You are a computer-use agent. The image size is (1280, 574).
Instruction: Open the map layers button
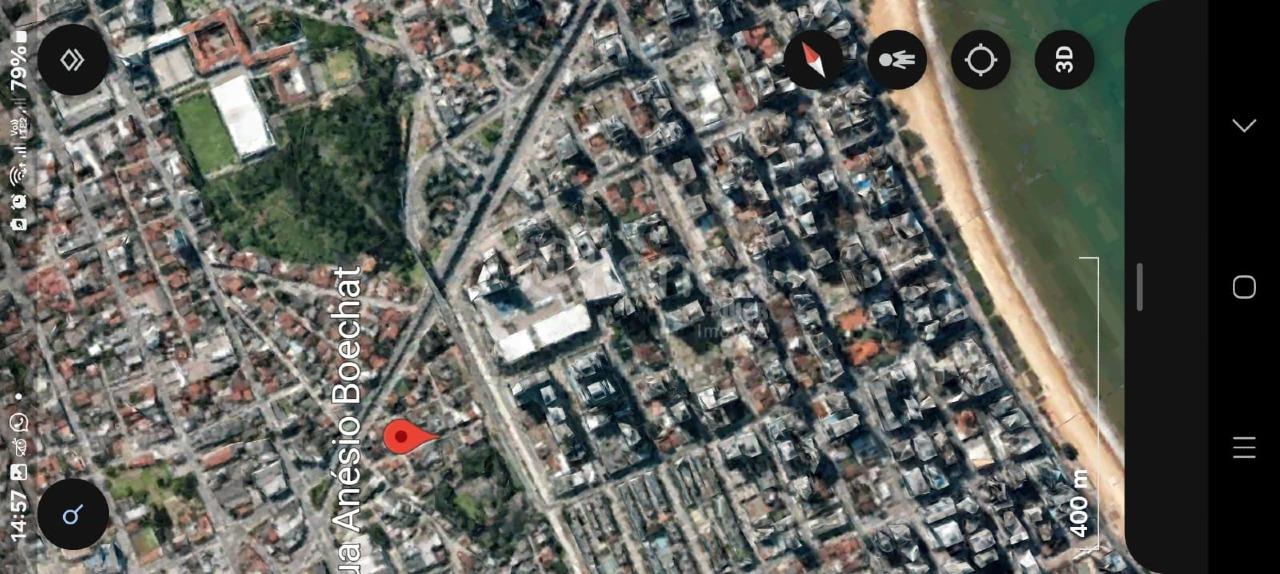point(73,60)
